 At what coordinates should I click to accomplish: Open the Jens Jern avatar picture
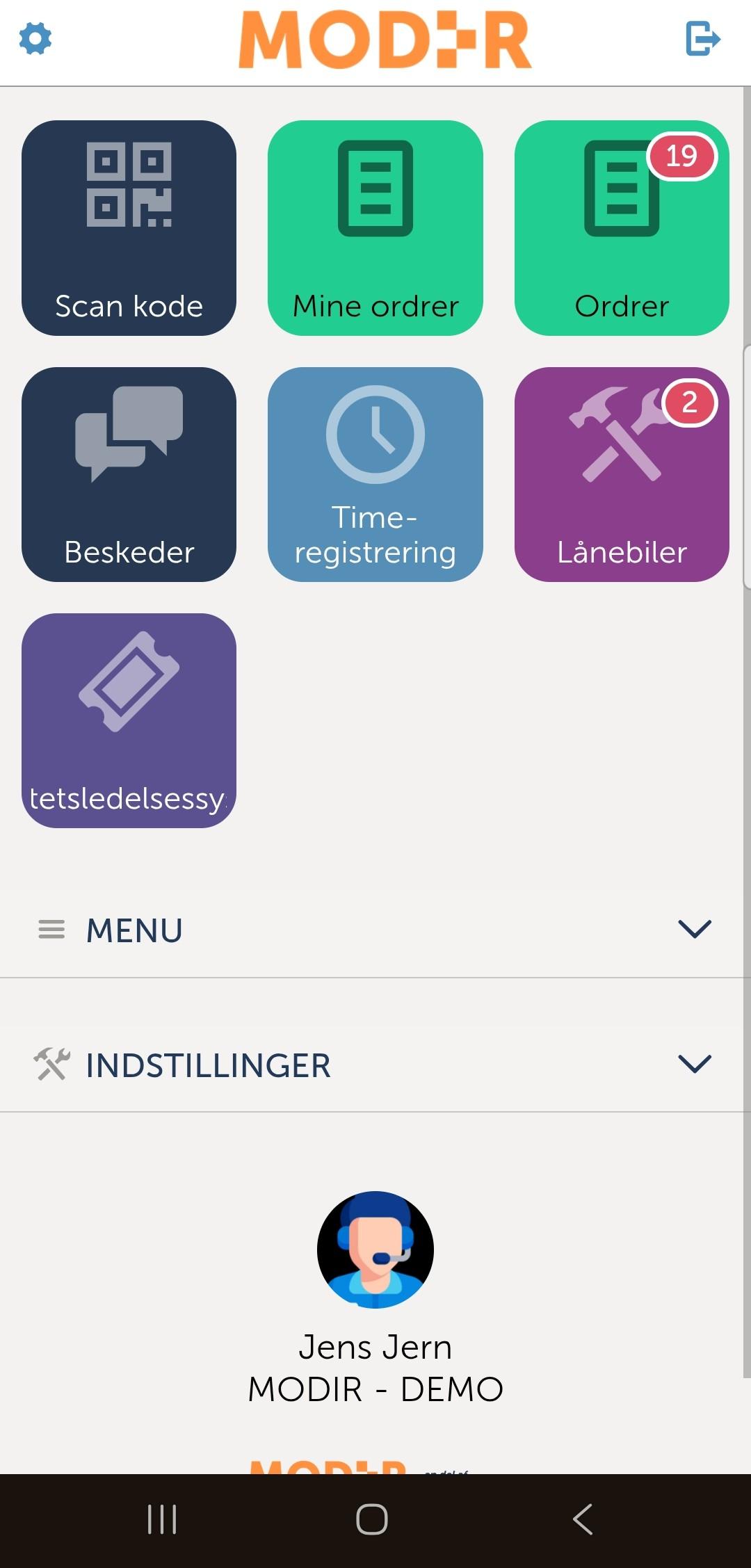375,1250
